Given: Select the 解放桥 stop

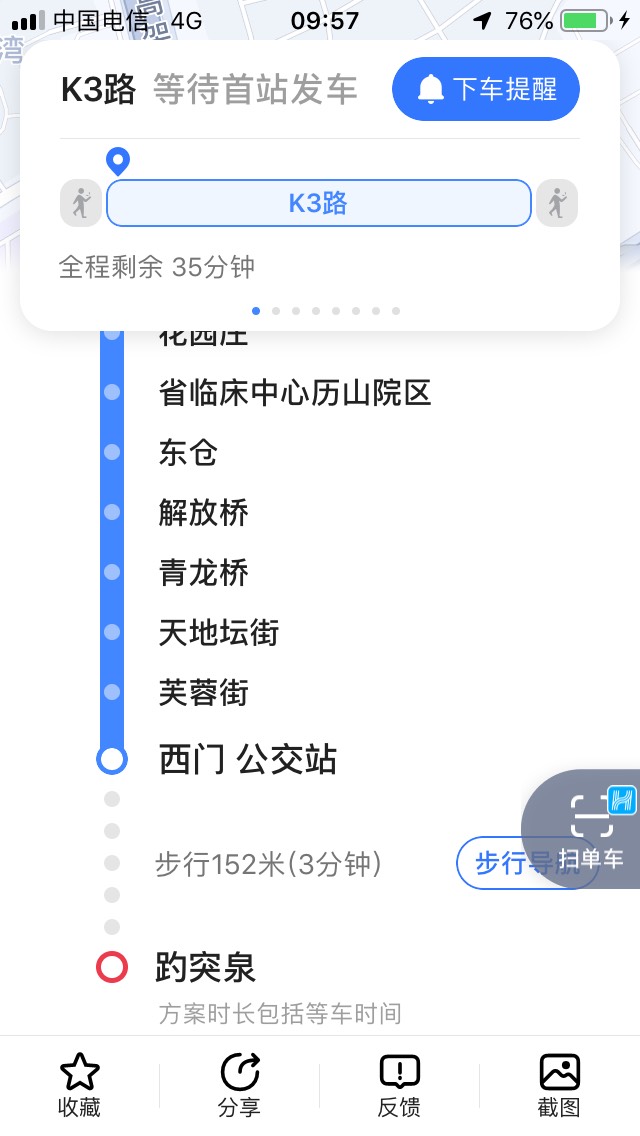Looking at the screenshot, I should point(204,512).
